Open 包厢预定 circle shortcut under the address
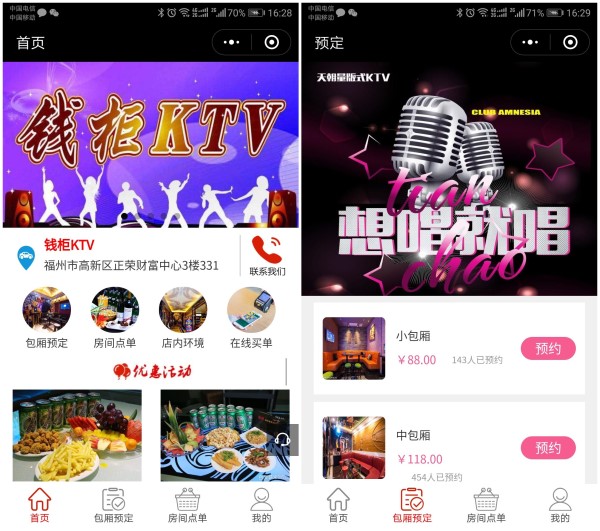 46,311
